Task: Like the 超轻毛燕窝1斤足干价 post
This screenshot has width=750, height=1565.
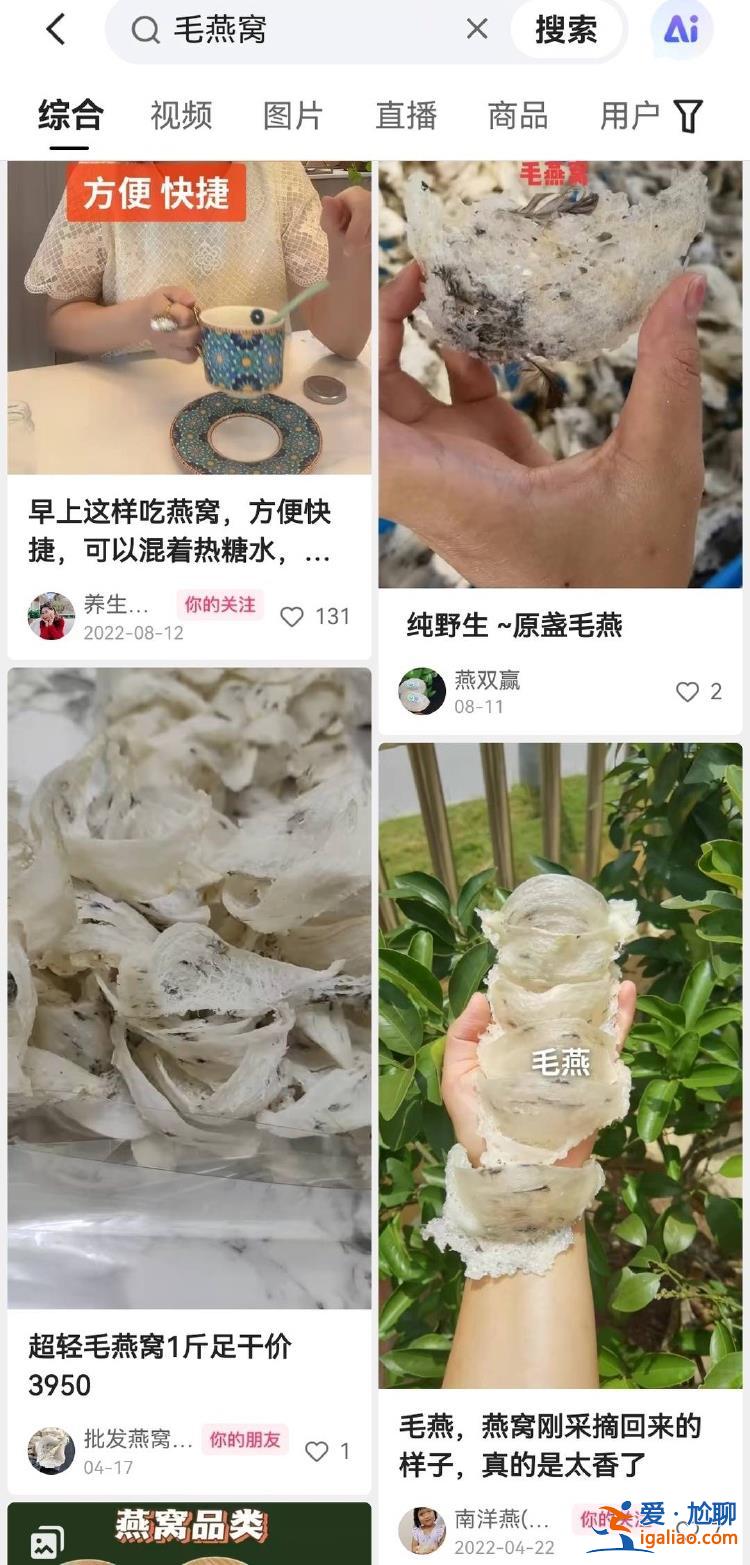Action: pyautogui.click(x=316, y=1452)
